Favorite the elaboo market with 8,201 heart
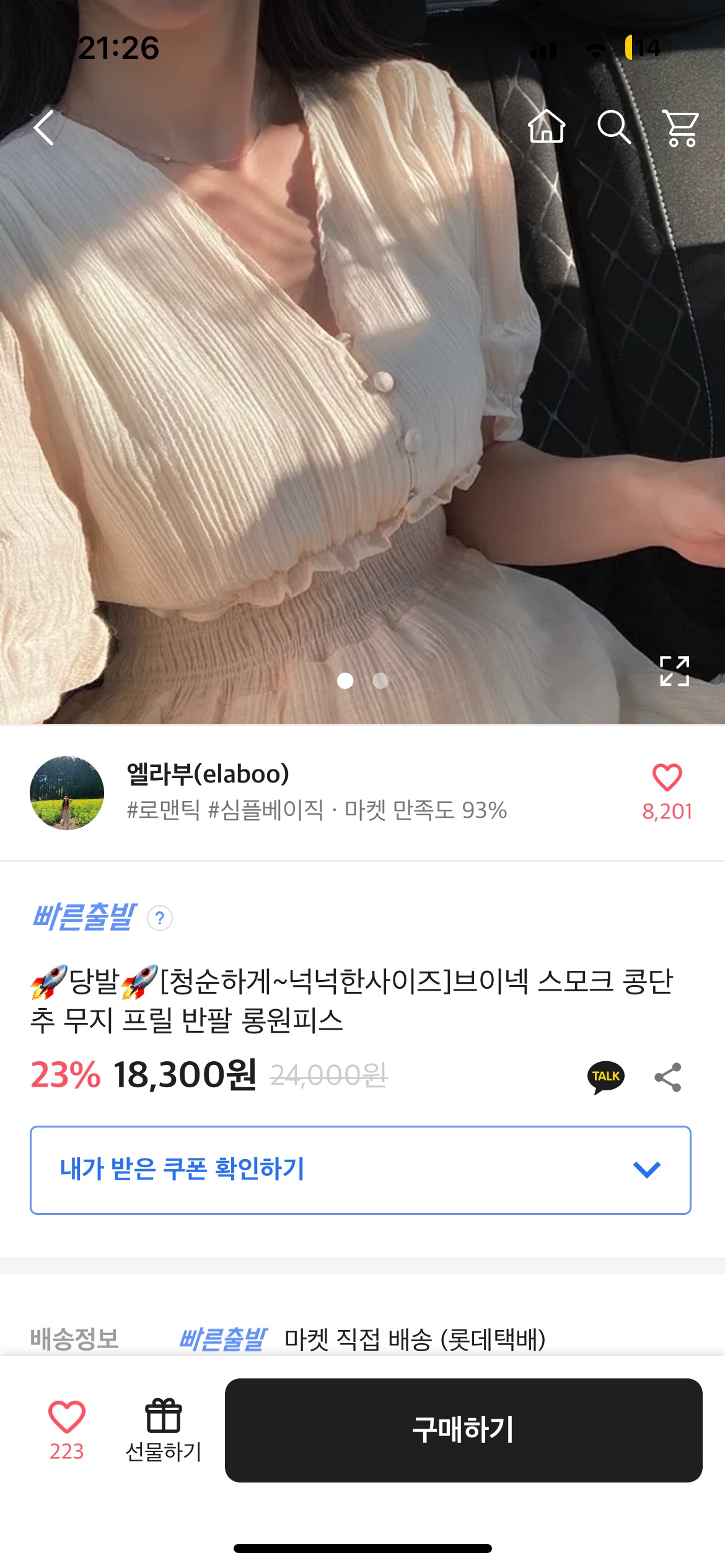 (667, 779)
